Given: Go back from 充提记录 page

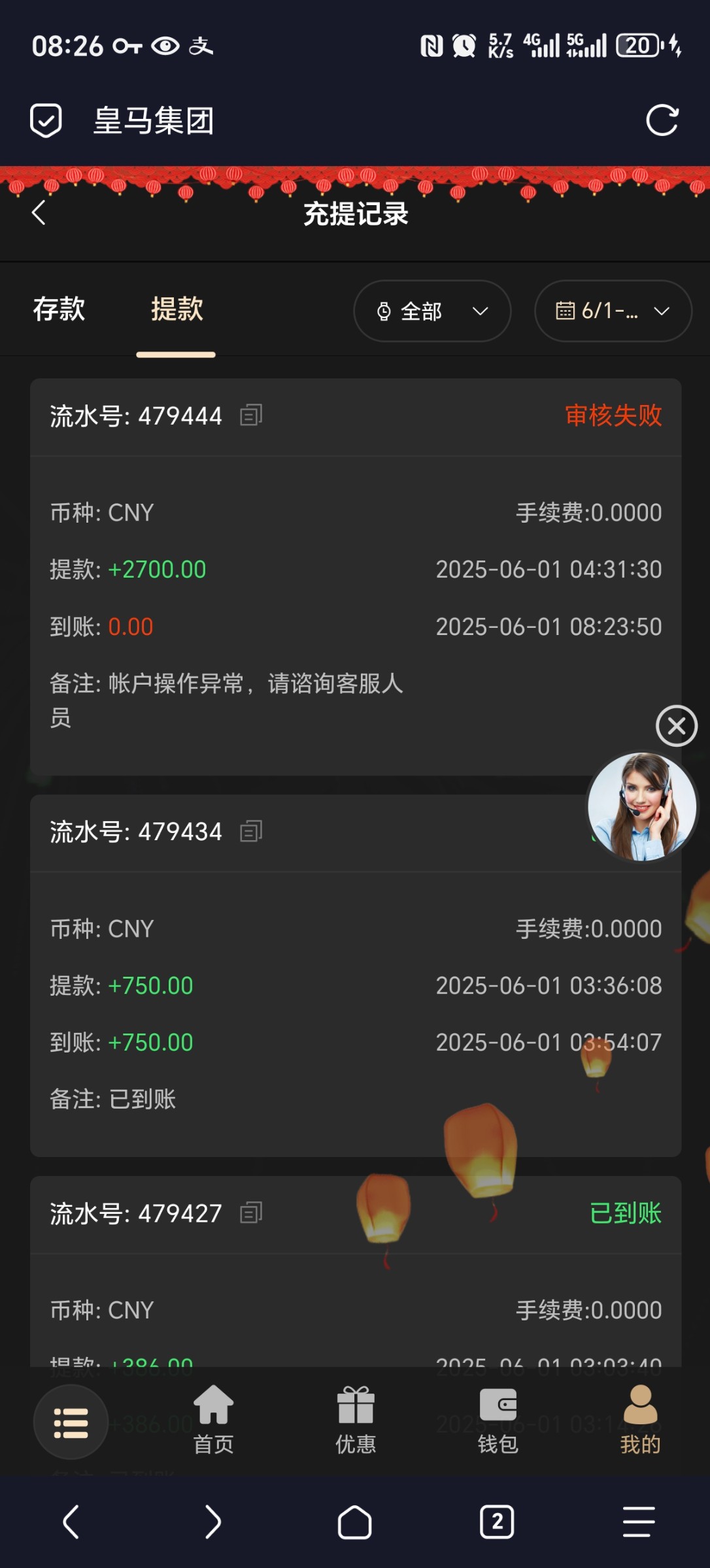Looking at the screenshot, I should (x=39, y=213).
